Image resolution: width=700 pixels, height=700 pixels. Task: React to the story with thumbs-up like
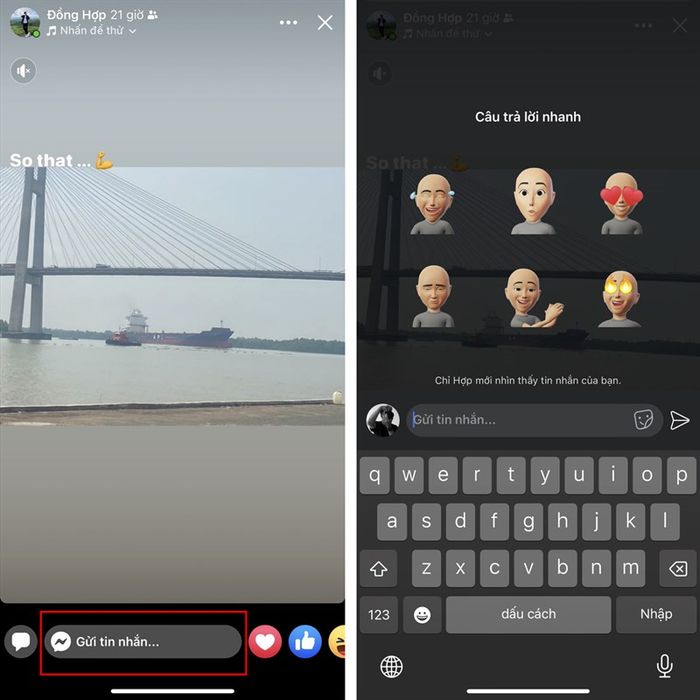(x=305, y=641)
